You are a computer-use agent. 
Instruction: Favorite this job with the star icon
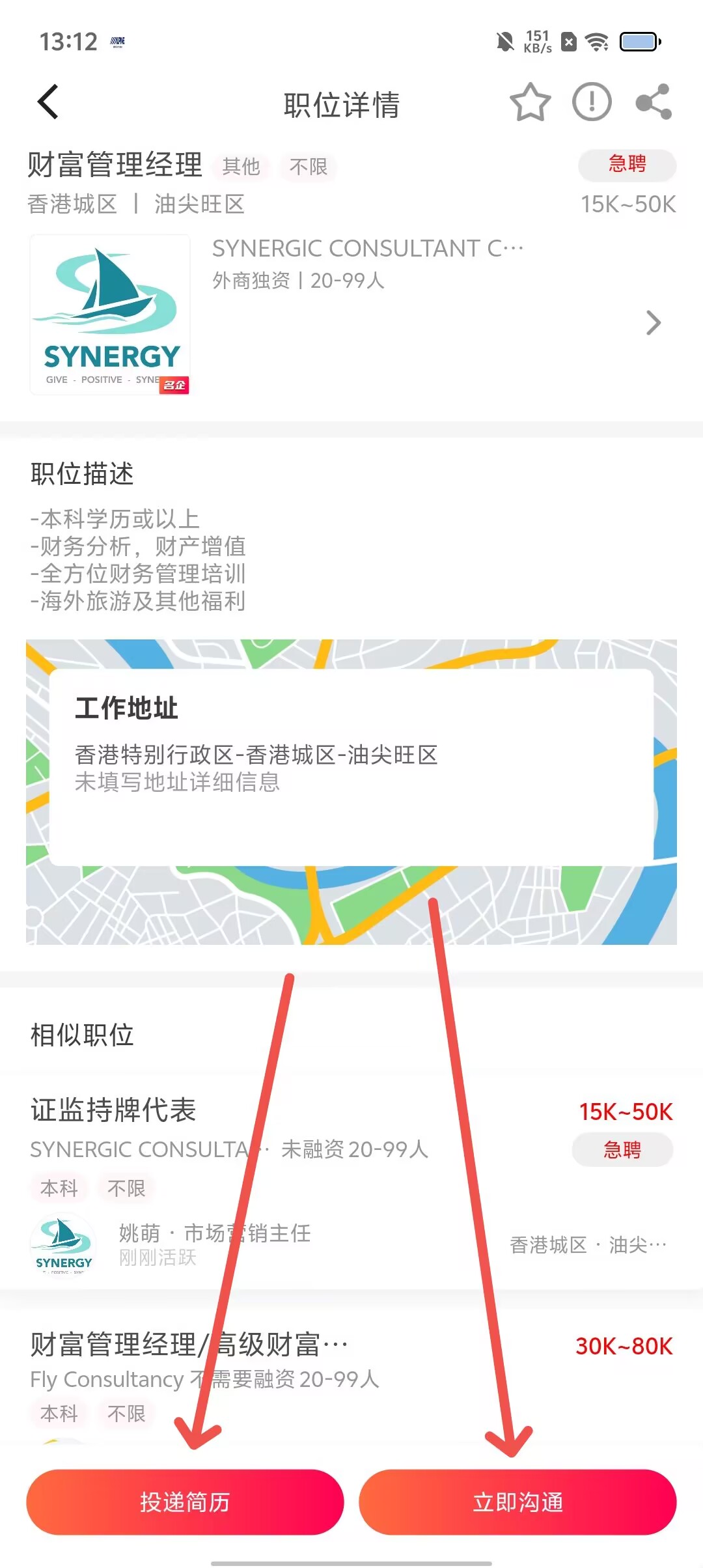(x=530, y=102)
